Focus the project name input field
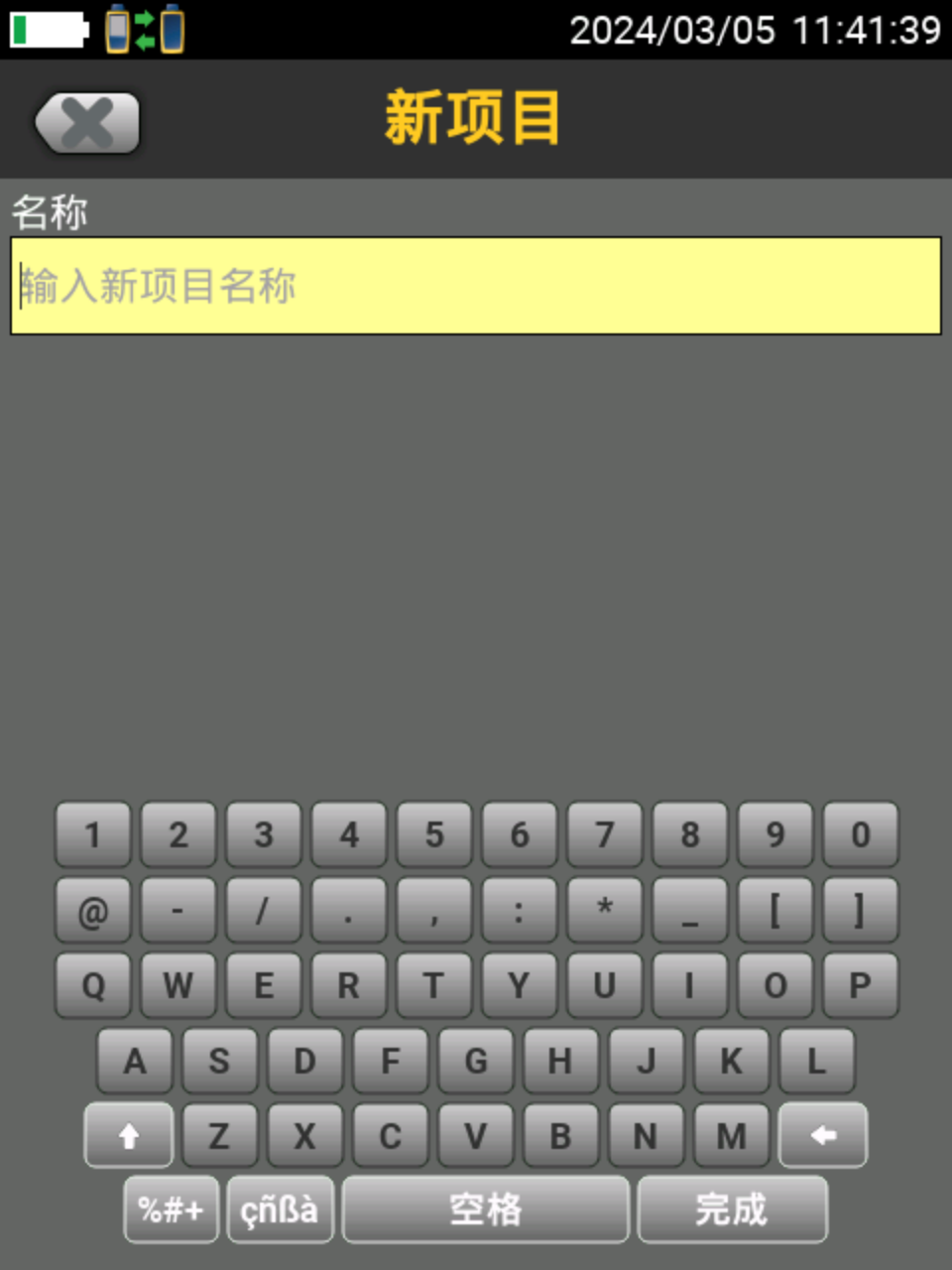 (x=476, y=286)
